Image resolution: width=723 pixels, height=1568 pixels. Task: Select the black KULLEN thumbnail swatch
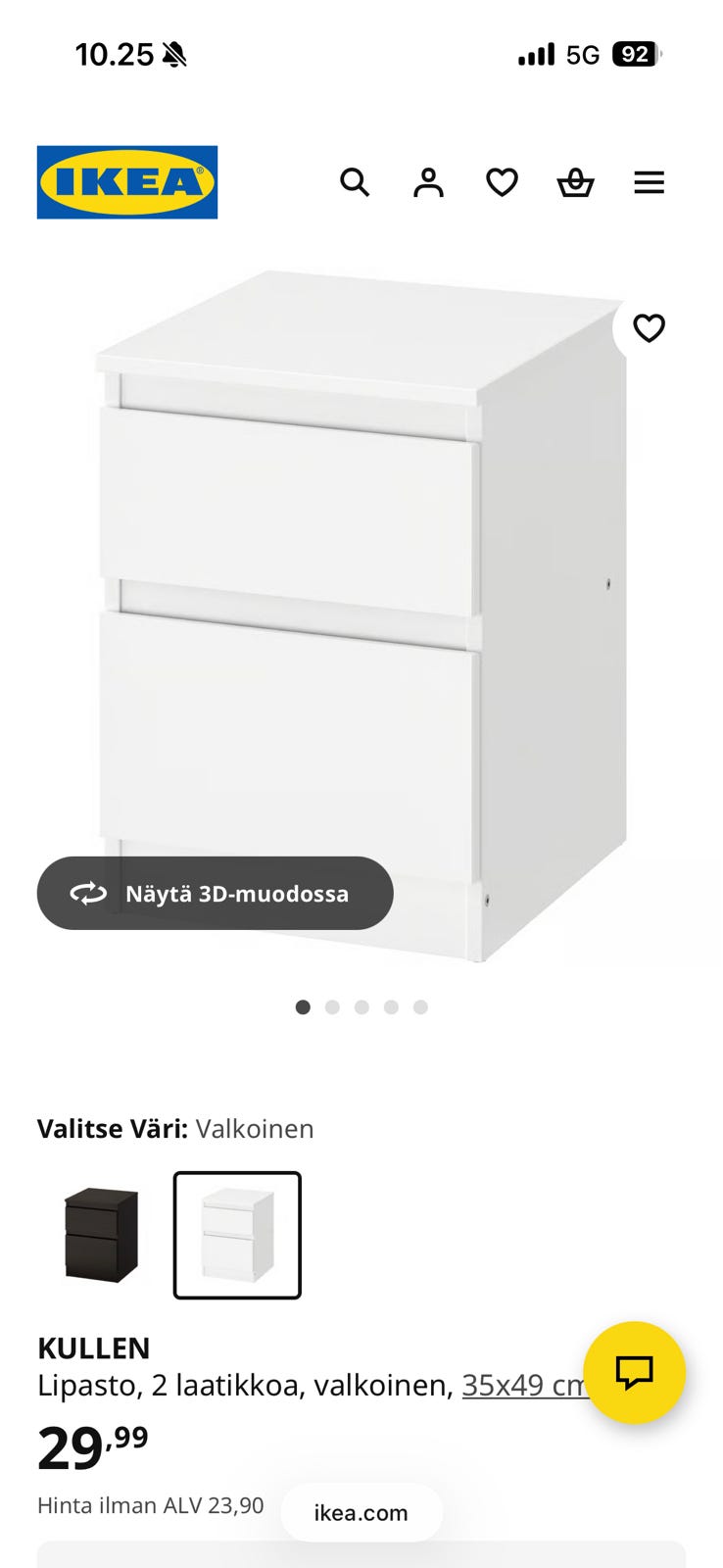(x=99, y=1234)
